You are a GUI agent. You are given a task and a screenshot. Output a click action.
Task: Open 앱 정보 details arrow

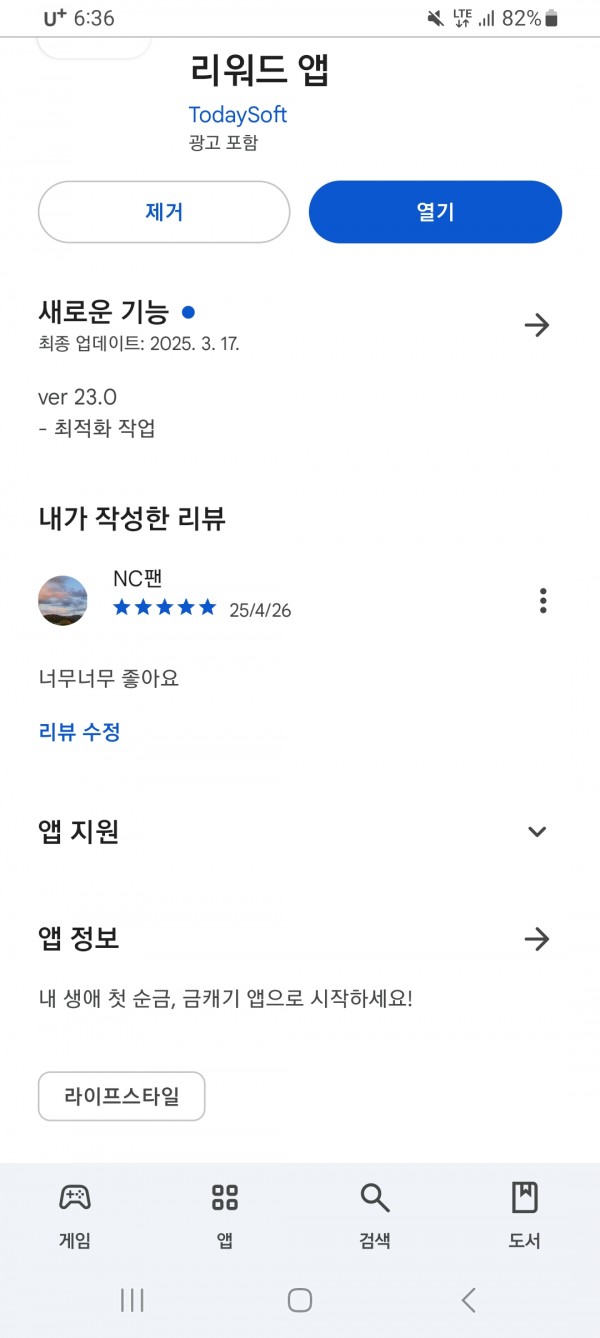point(537,939)
